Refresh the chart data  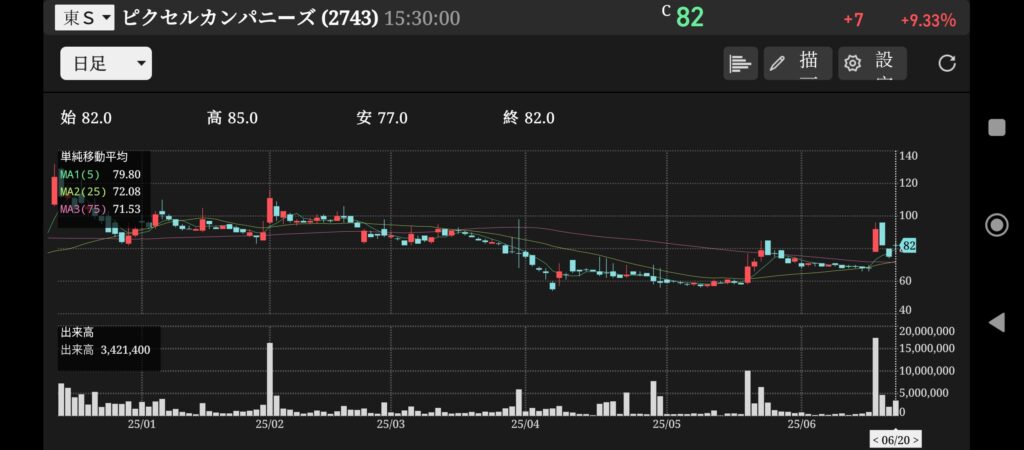click(x=946, y=64)
